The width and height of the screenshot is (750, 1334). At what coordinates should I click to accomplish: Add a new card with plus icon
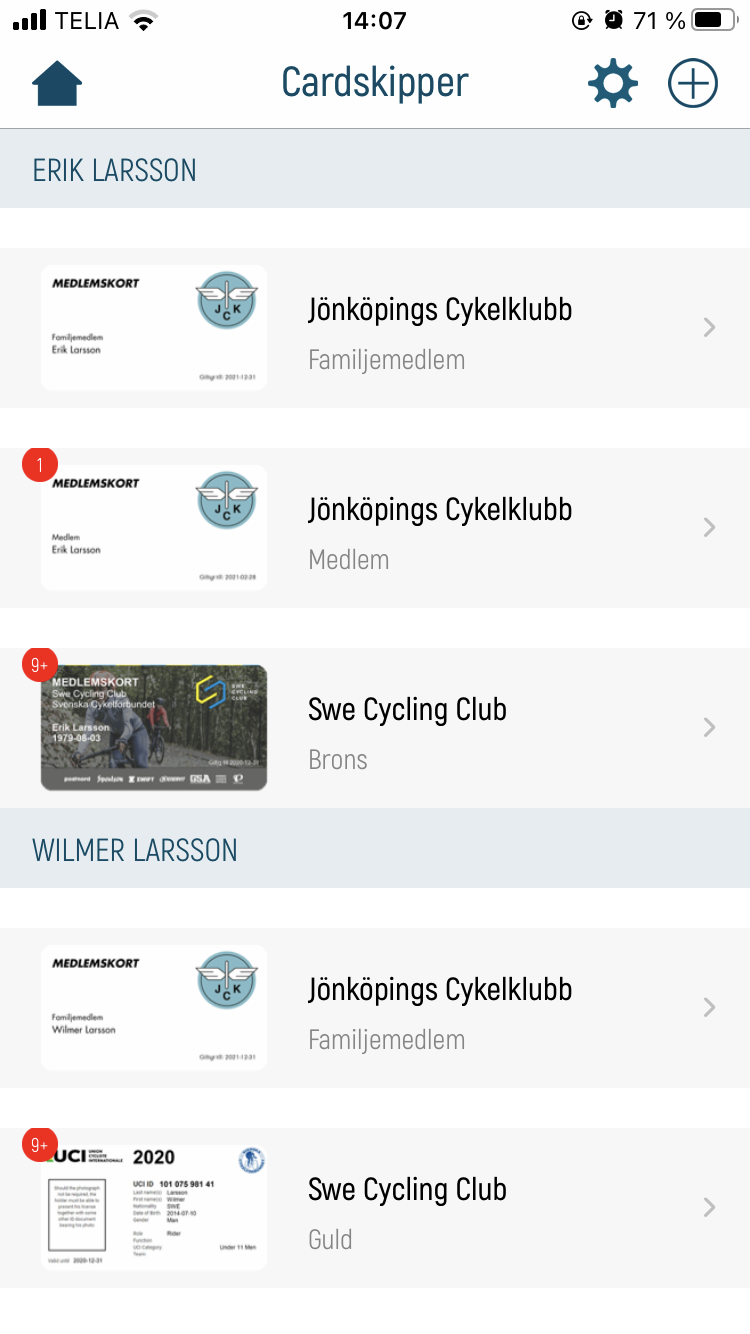tap(693, 83)
